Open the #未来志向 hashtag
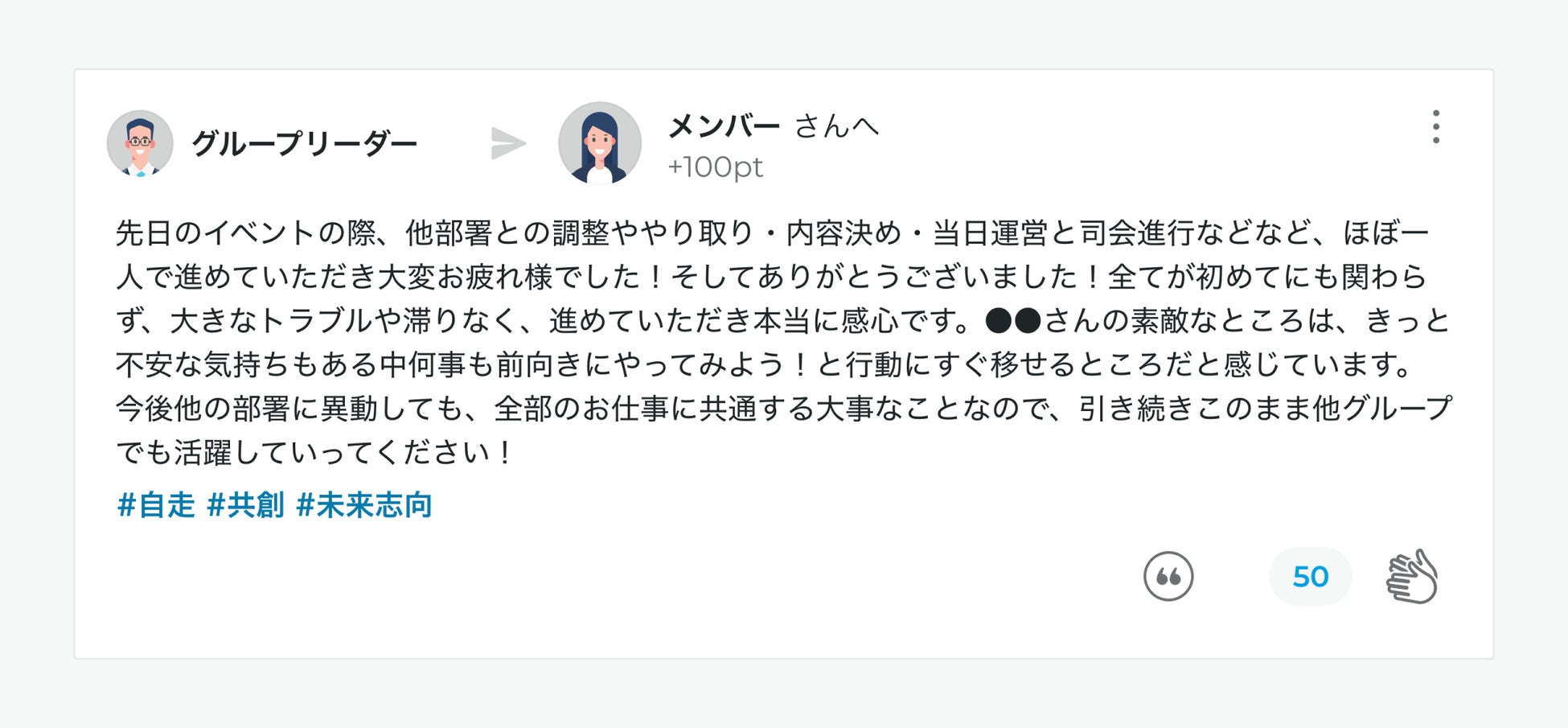Image resolution: width=1568 pixels, height=728 pixels. (364, 505)
